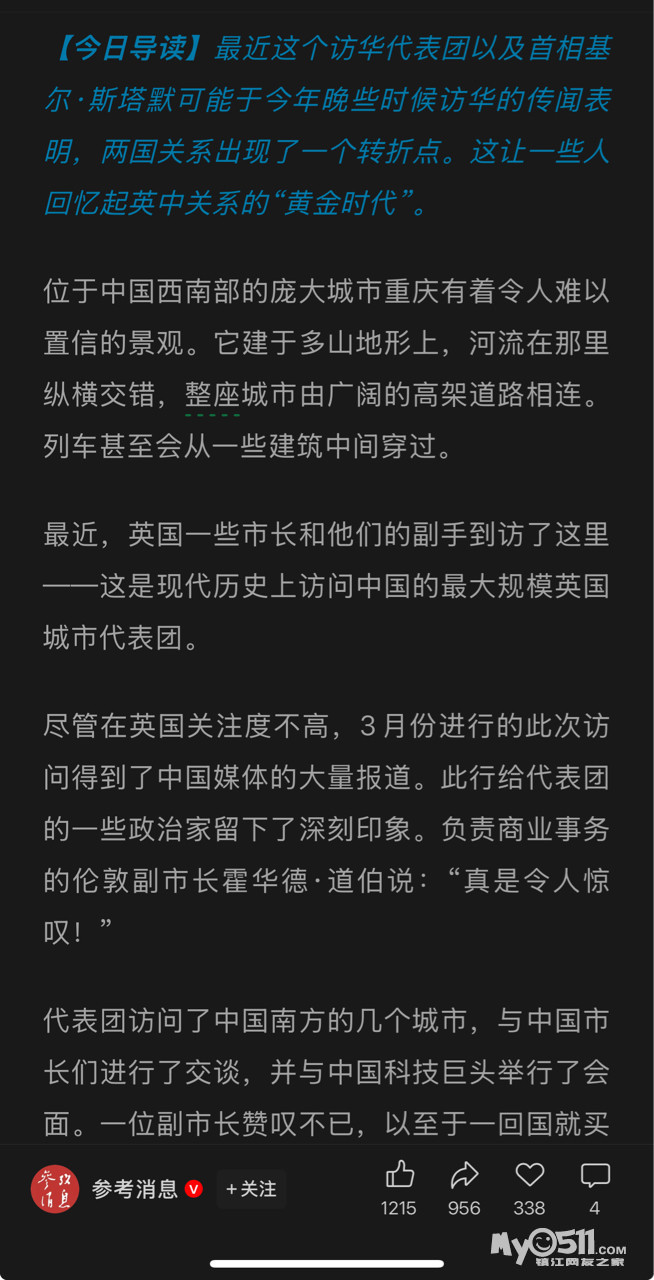Tap the underlined word 整座
The width and height of the screenshot is (654, 1280).
pyautogui.click(x=213, y=395)
